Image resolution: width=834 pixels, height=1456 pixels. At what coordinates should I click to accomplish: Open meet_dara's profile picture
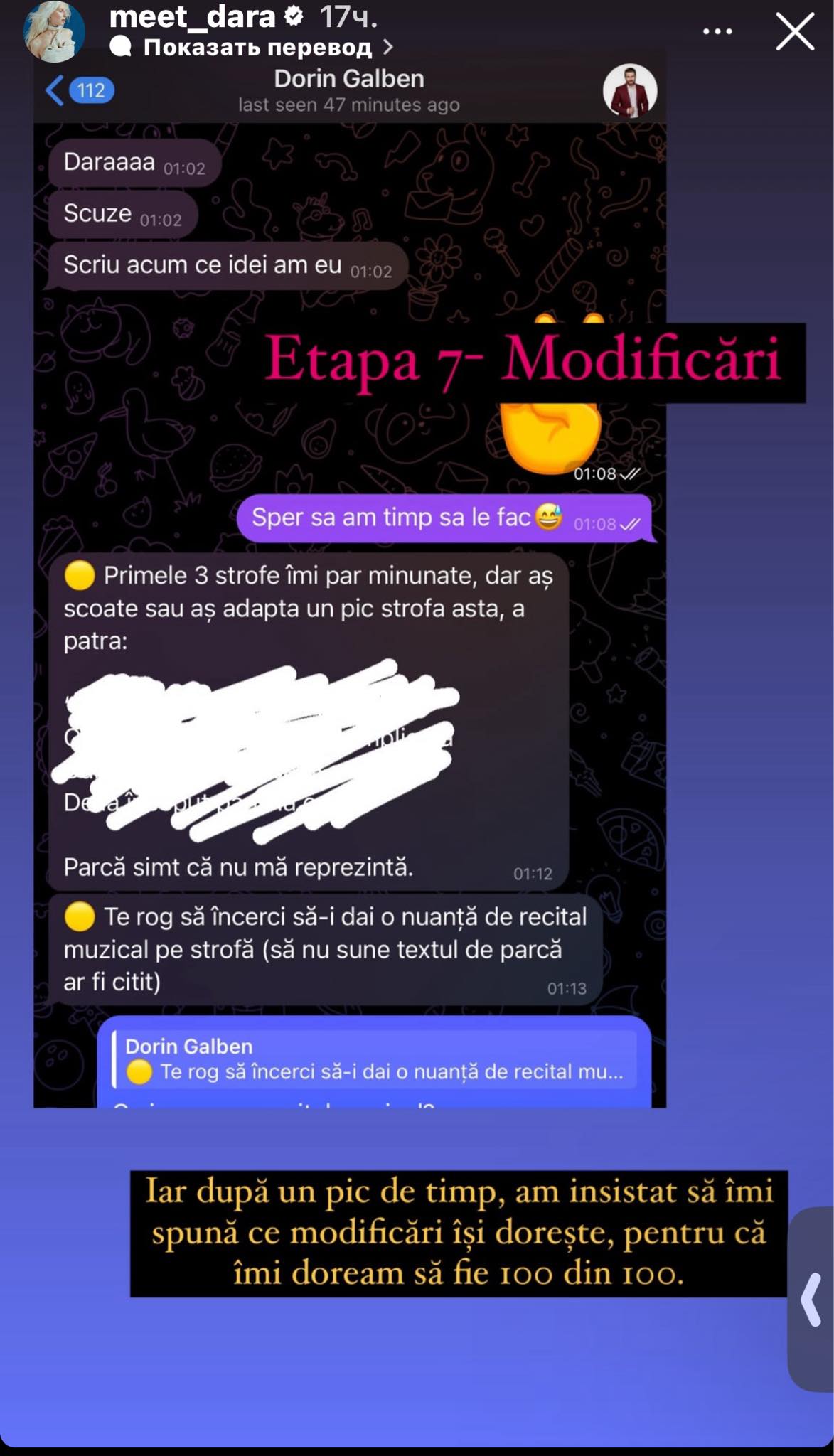(53, 32)
